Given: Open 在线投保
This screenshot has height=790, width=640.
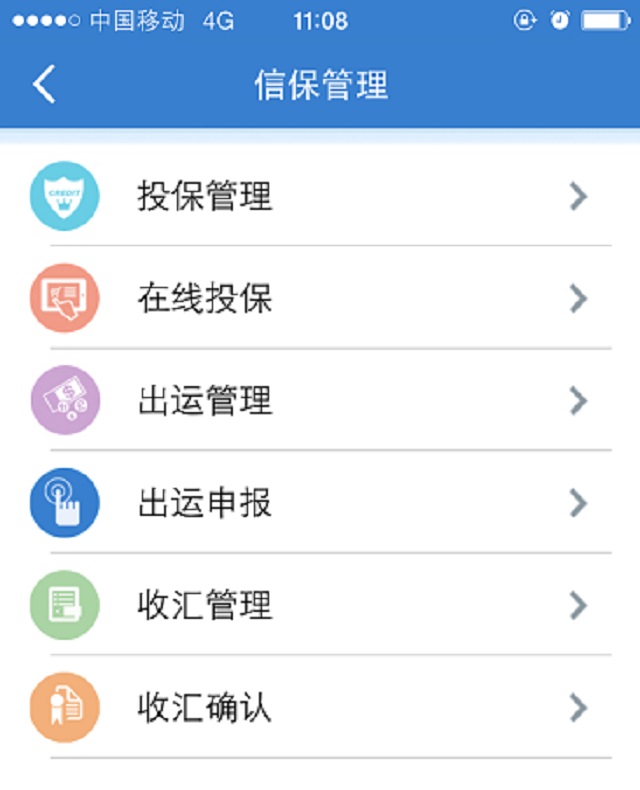Looking at the screenshot, I should (x=320, y=298).
